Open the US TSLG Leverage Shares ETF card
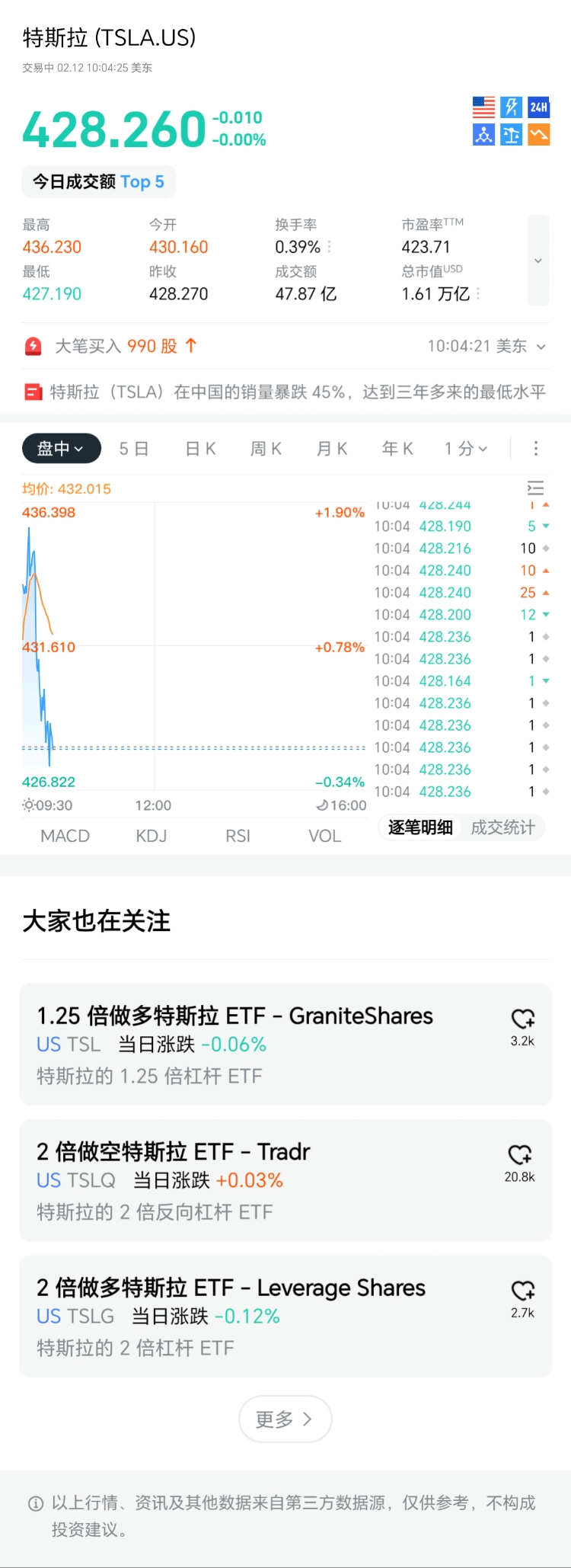 tap(259, 1316)
